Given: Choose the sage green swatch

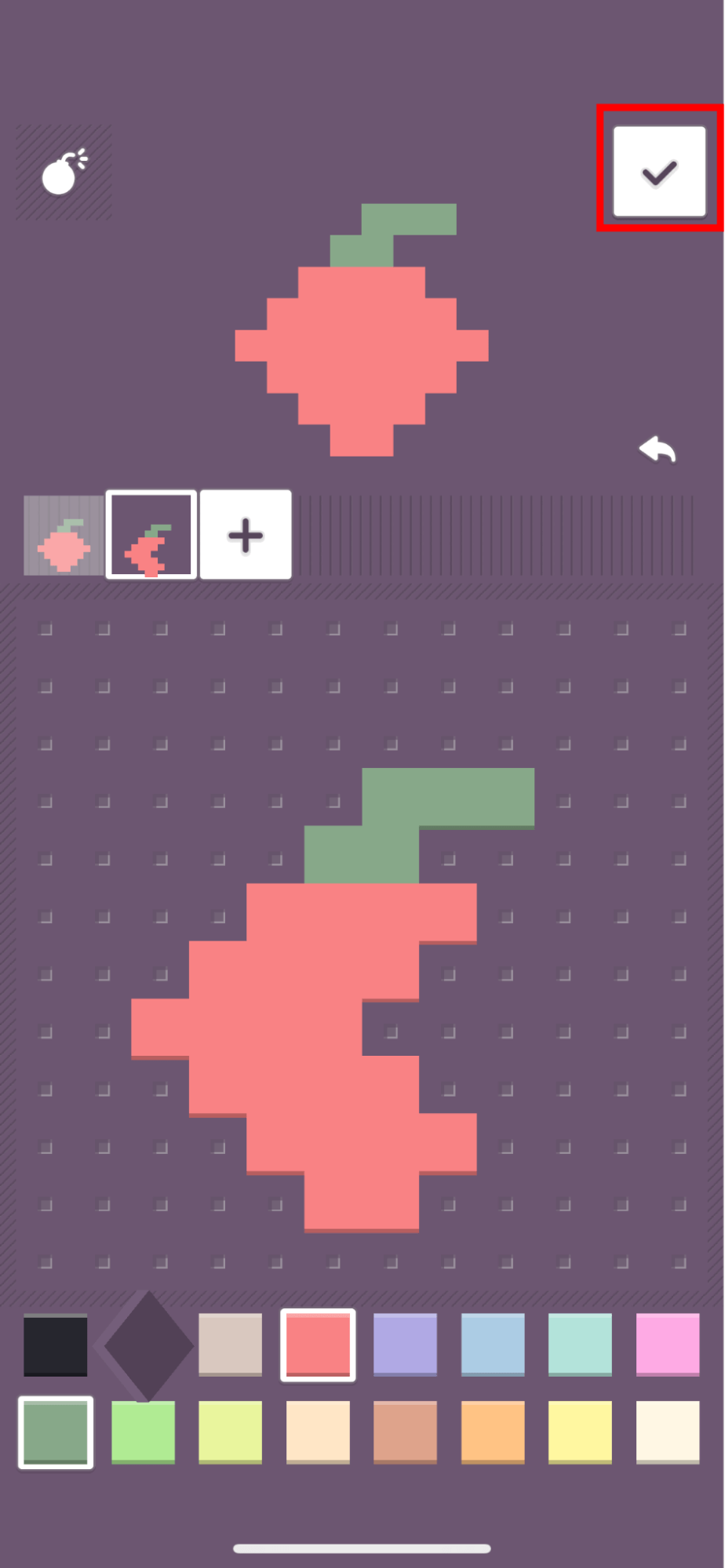Looking at the screenshot, I should 56,1432.
